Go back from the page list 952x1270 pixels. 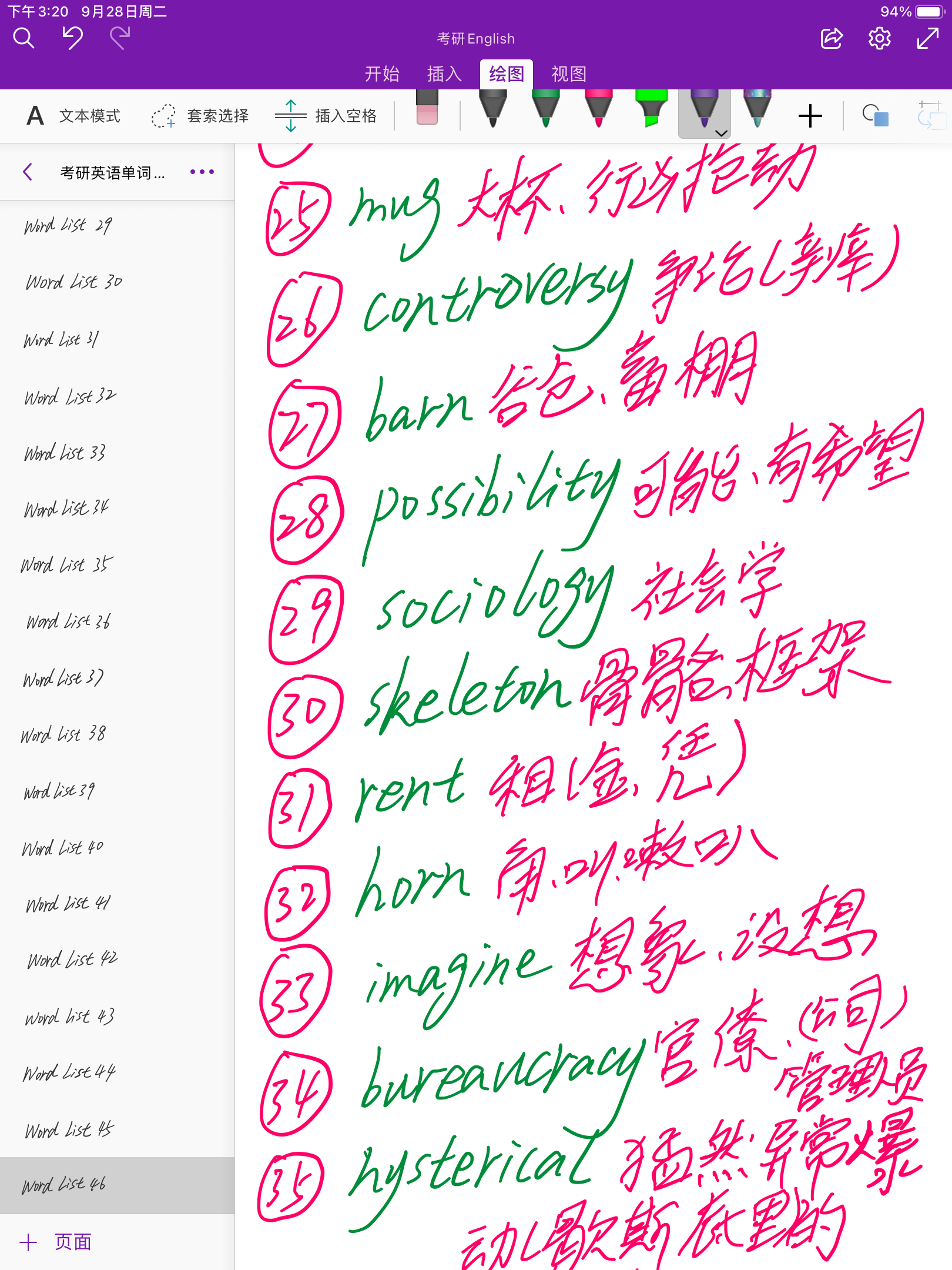(x=27, y=172)
